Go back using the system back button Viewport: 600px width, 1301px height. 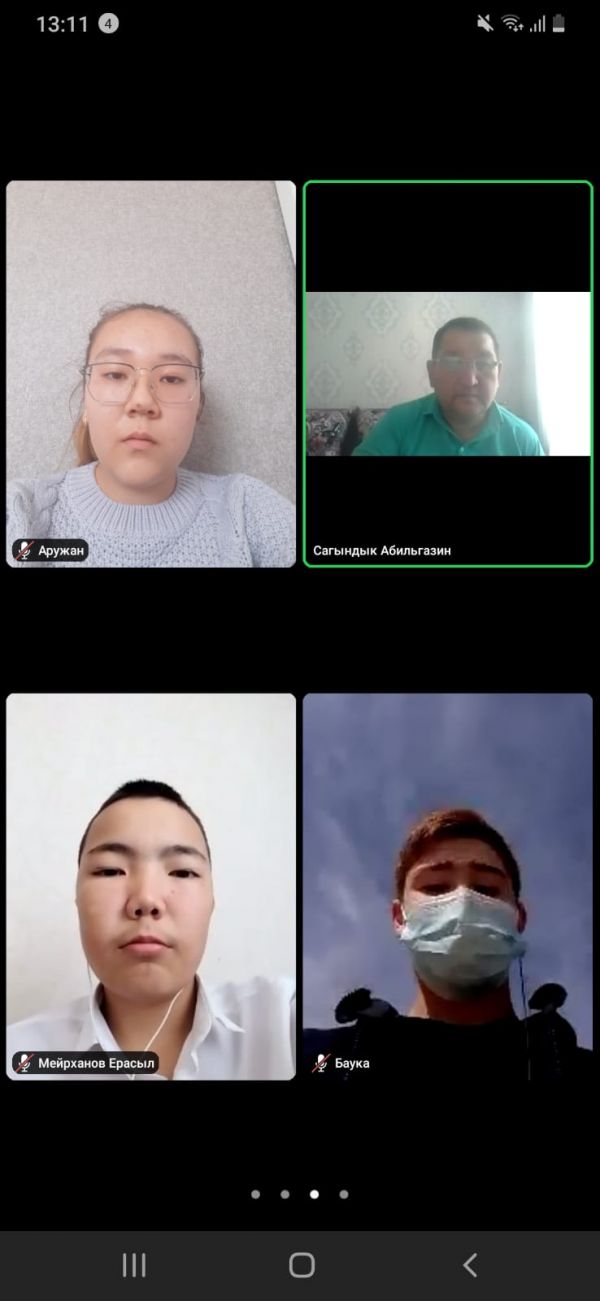[x=470, y=1265]
